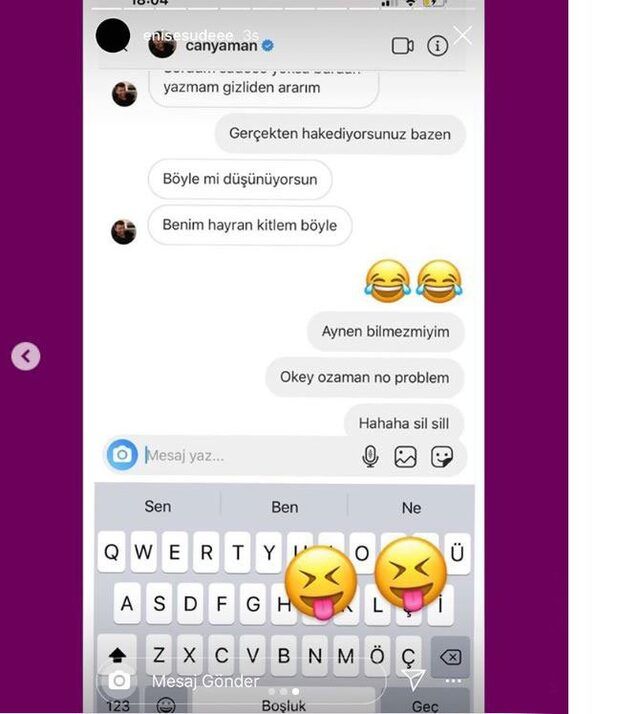Screen dimensions: 640x714
Task: Share the story with the paper plane icon
Action: (414, 679)
